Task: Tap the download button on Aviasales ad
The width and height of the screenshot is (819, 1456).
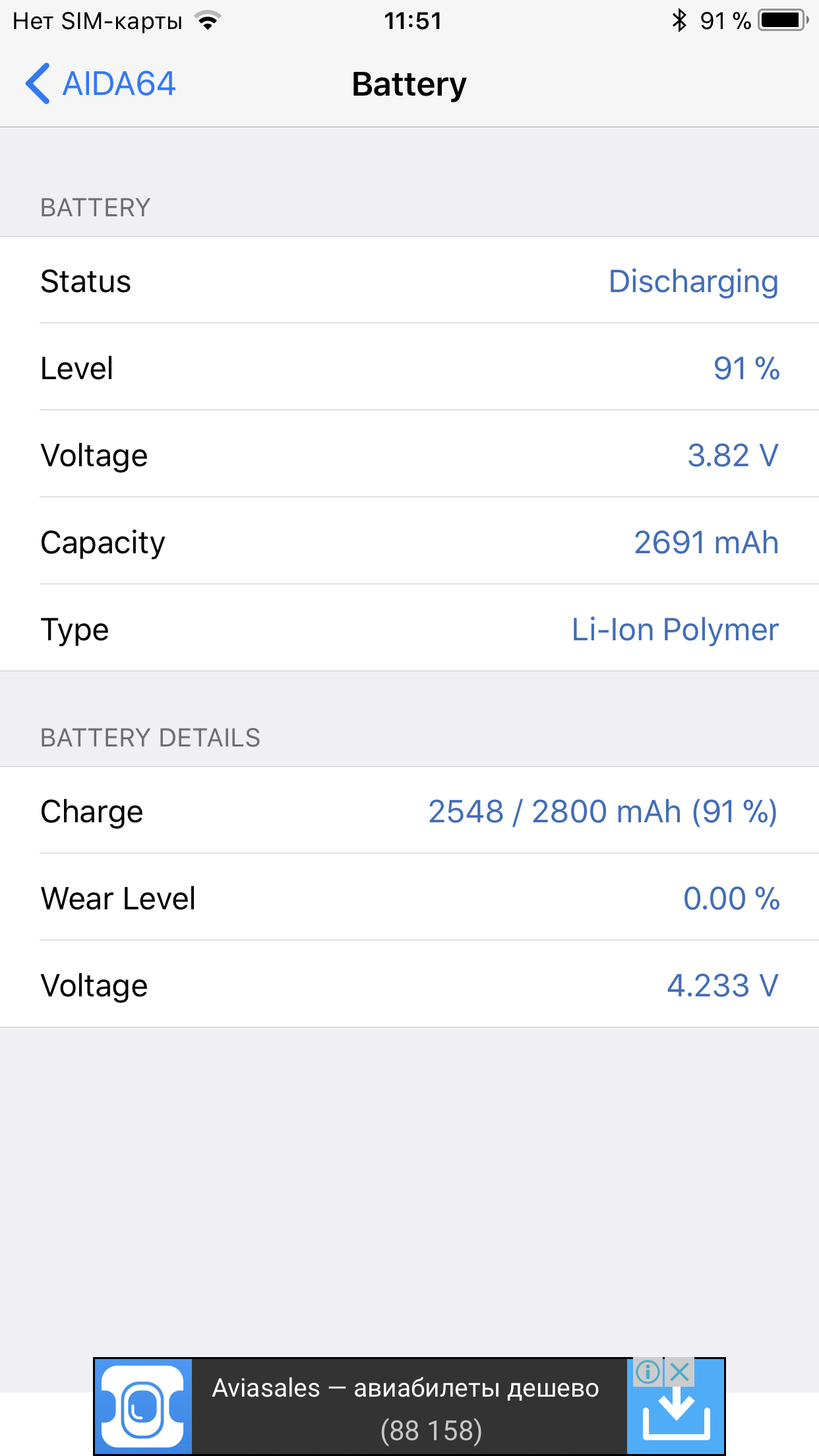Action: [x=676, y=1416]
